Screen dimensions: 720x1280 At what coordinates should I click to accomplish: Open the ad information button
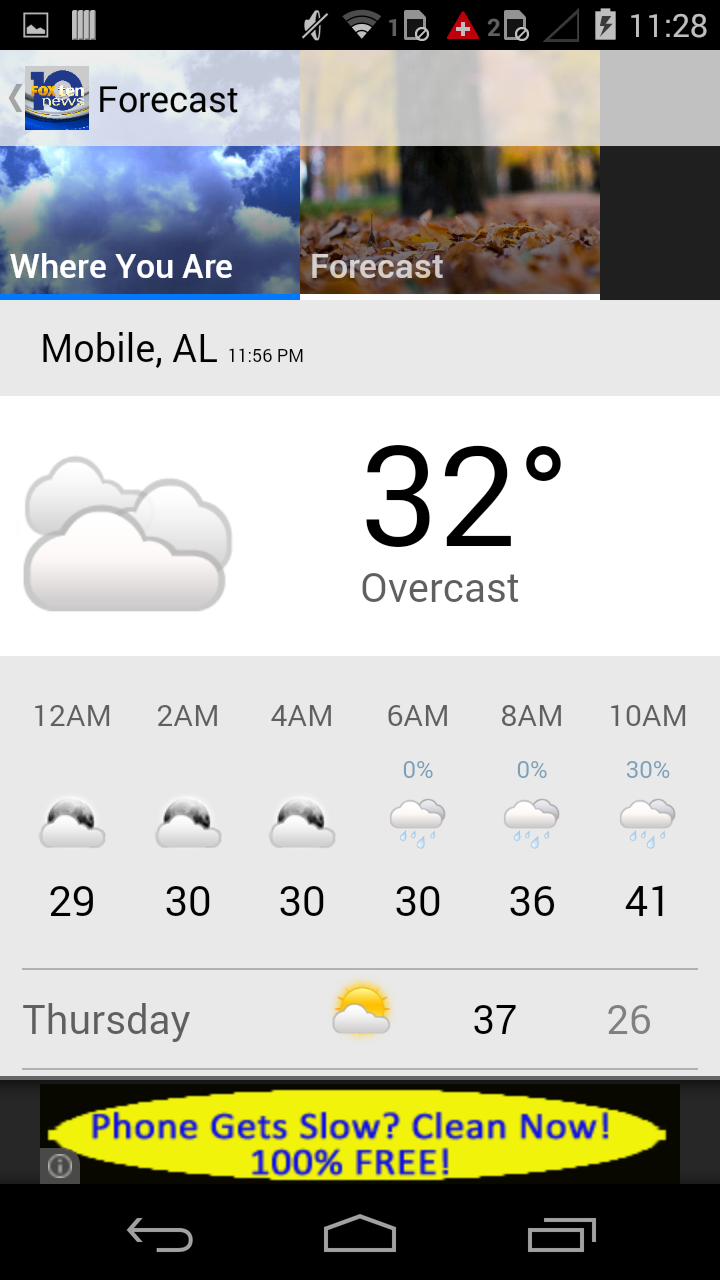(59, 1166)
